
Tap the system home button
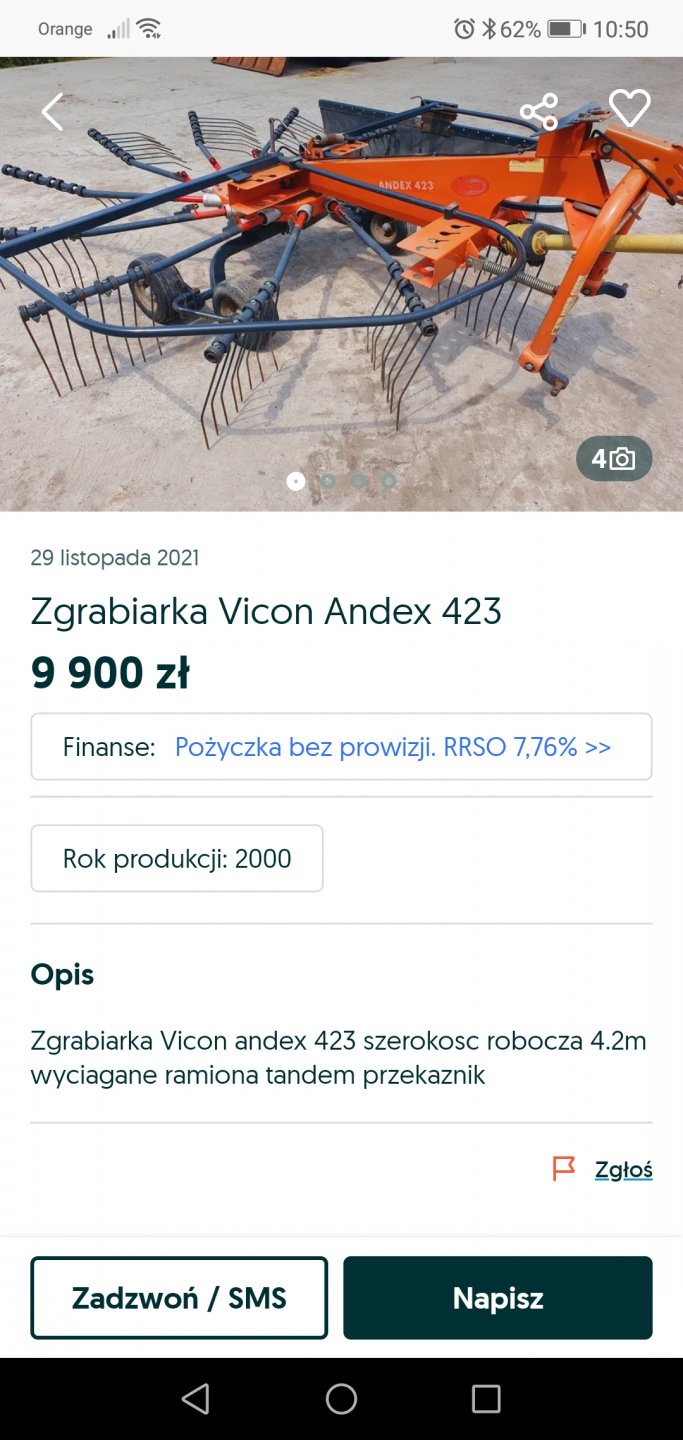pyautogui.click(x=341, y=1398)
